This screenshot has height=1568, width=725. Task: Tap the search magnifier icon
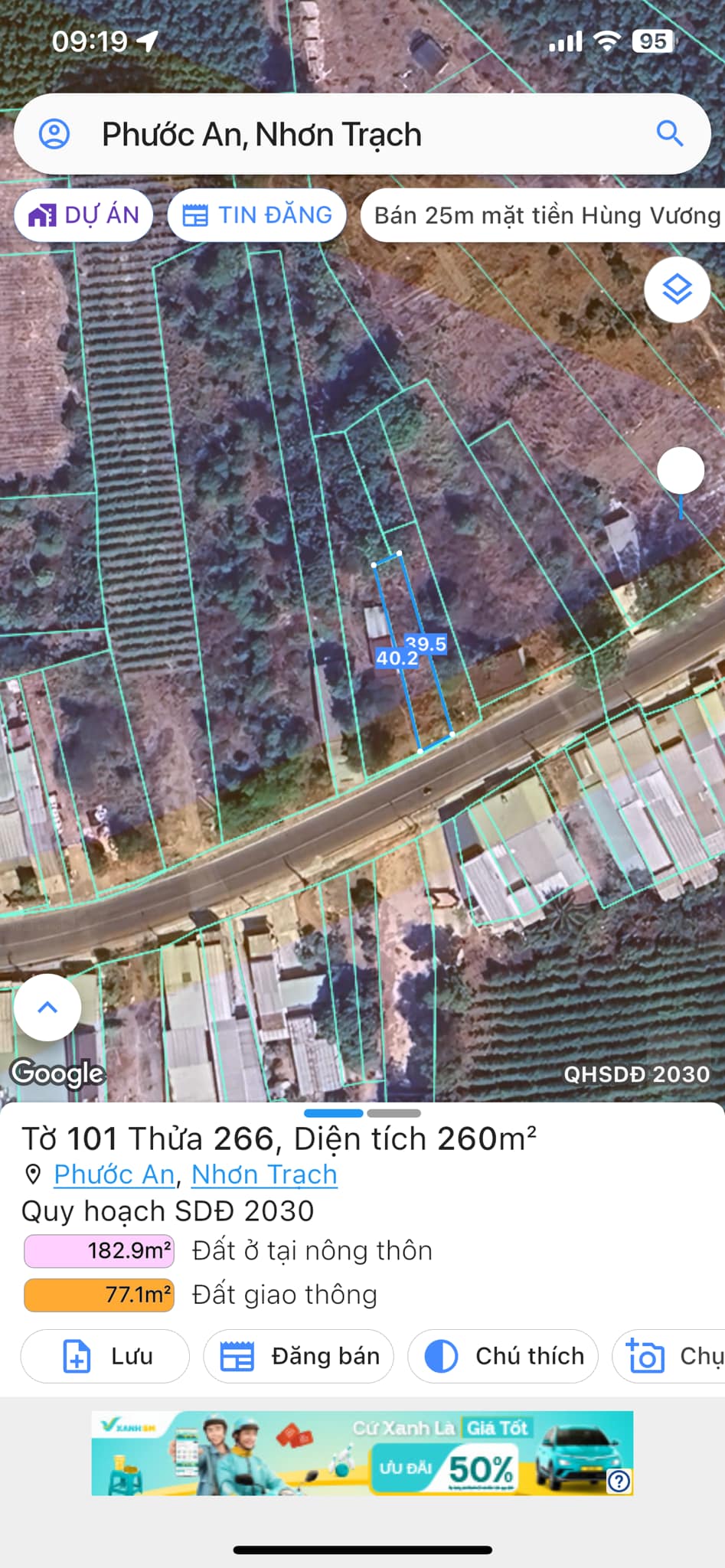(x=670, y=133)
